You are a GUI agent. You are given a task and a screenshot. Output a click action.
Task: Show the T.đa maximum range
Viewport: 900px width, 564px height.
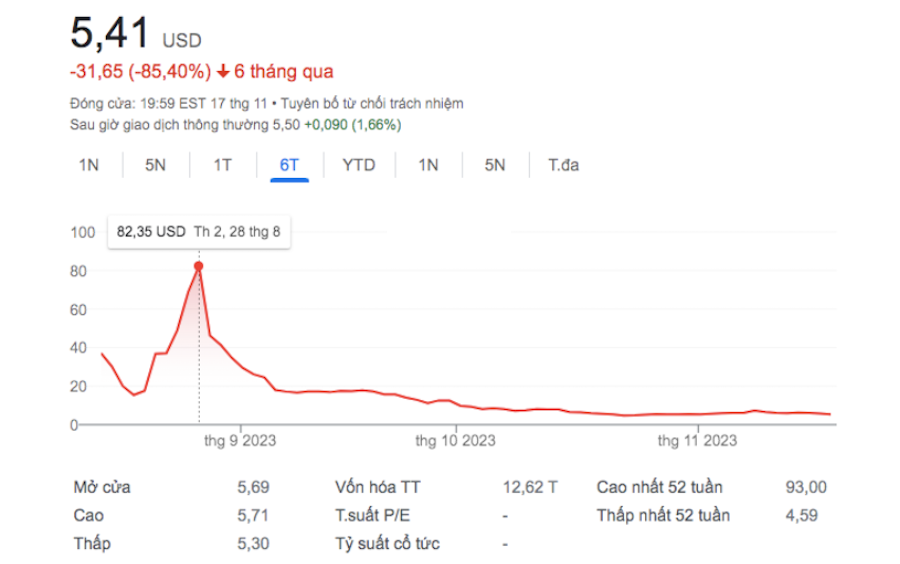point(563,165)
